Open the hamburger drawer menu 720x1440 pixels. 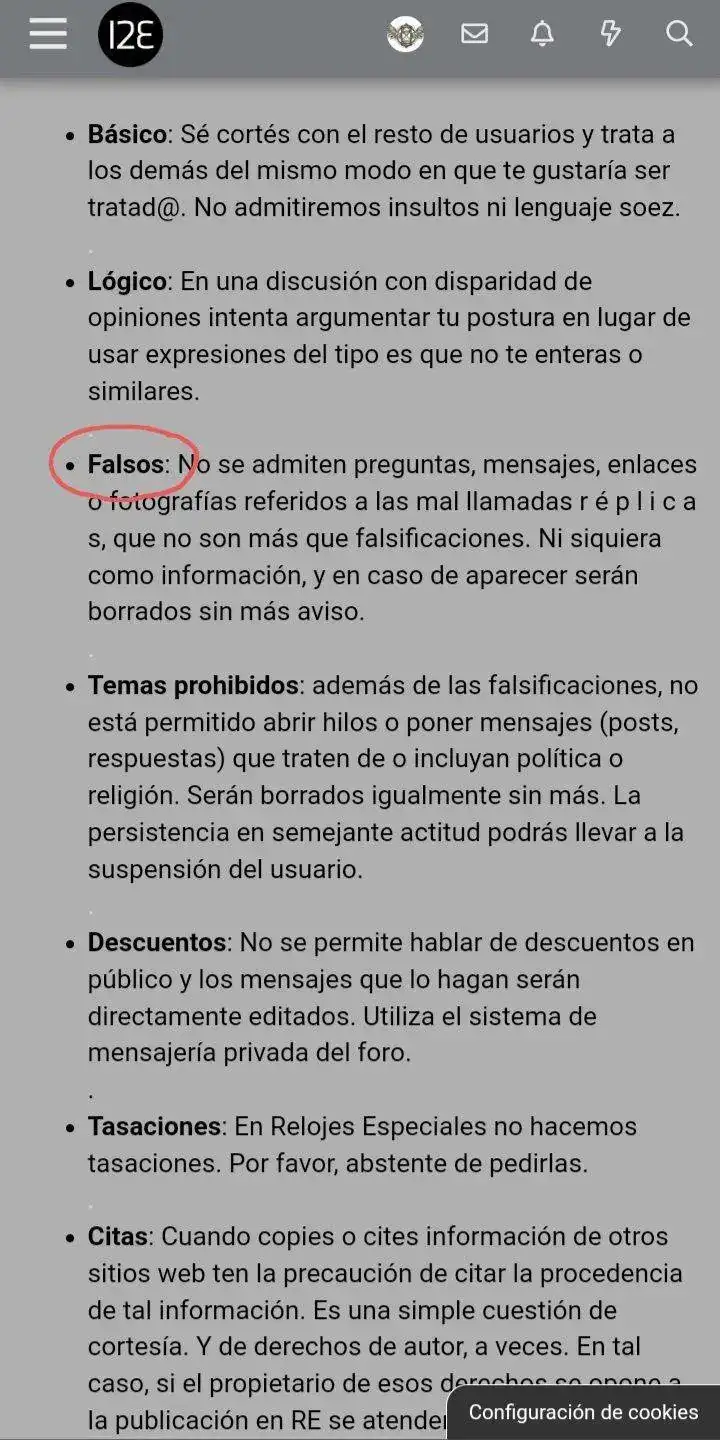point(47,34)
